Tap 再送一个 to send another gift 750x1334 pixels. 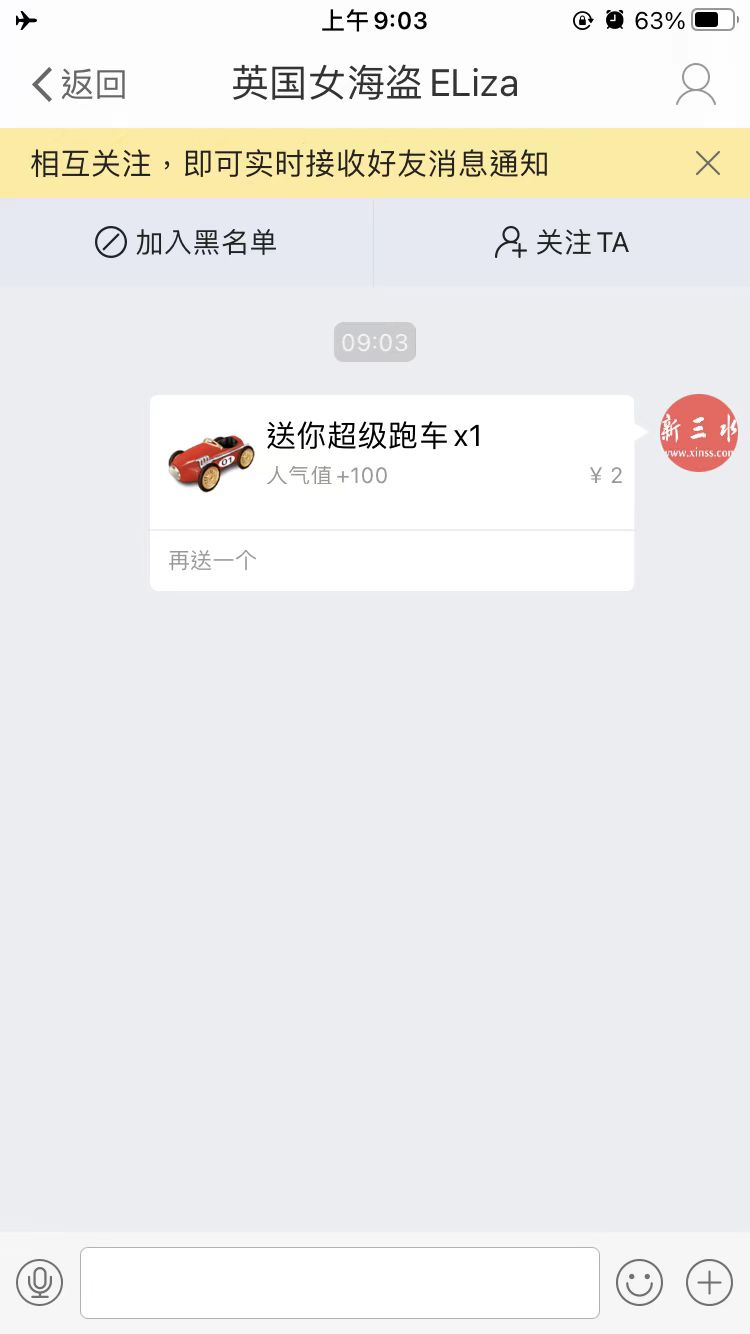(x=212, y=561)
